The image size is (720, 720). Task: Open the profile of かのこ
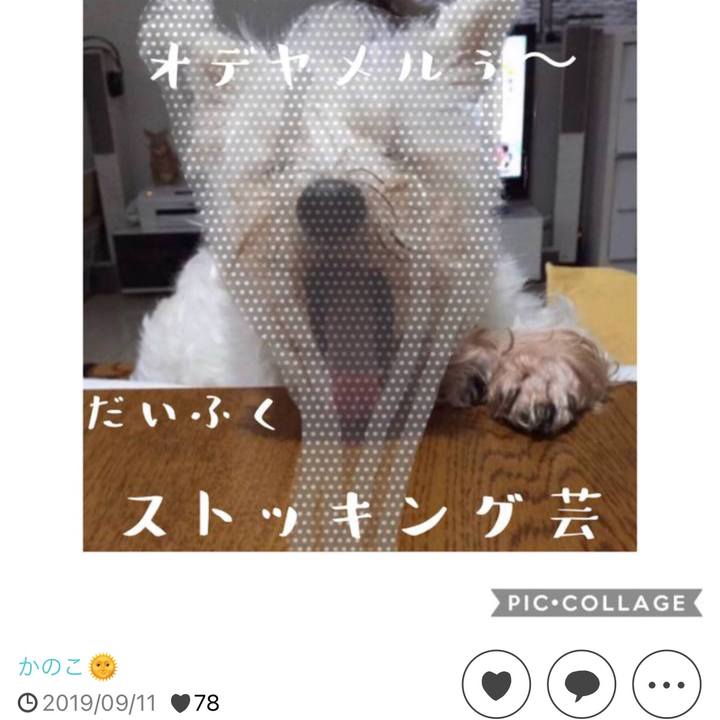tap(52, 665)
